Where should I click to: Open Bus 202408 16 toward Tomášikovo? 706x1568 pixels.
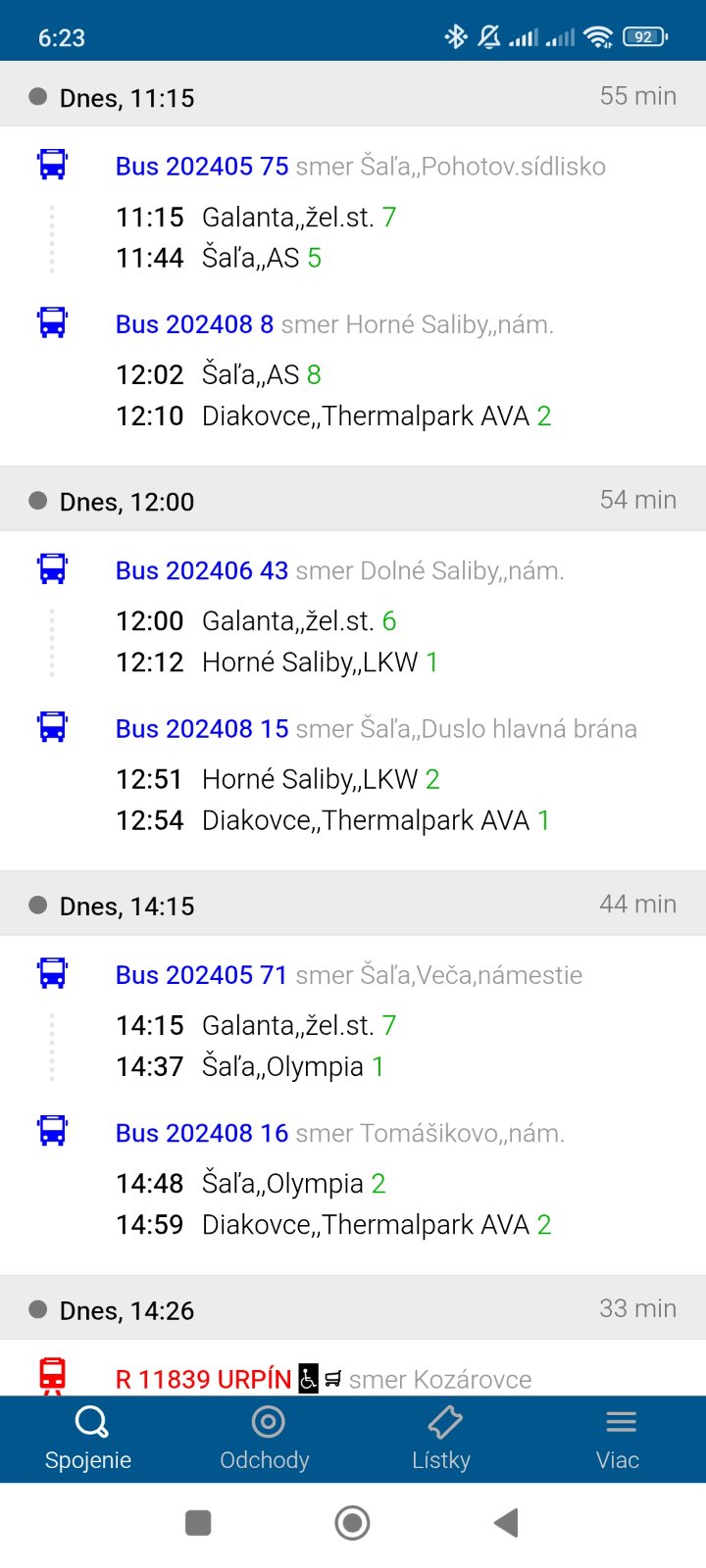(x=202, y=1134)
